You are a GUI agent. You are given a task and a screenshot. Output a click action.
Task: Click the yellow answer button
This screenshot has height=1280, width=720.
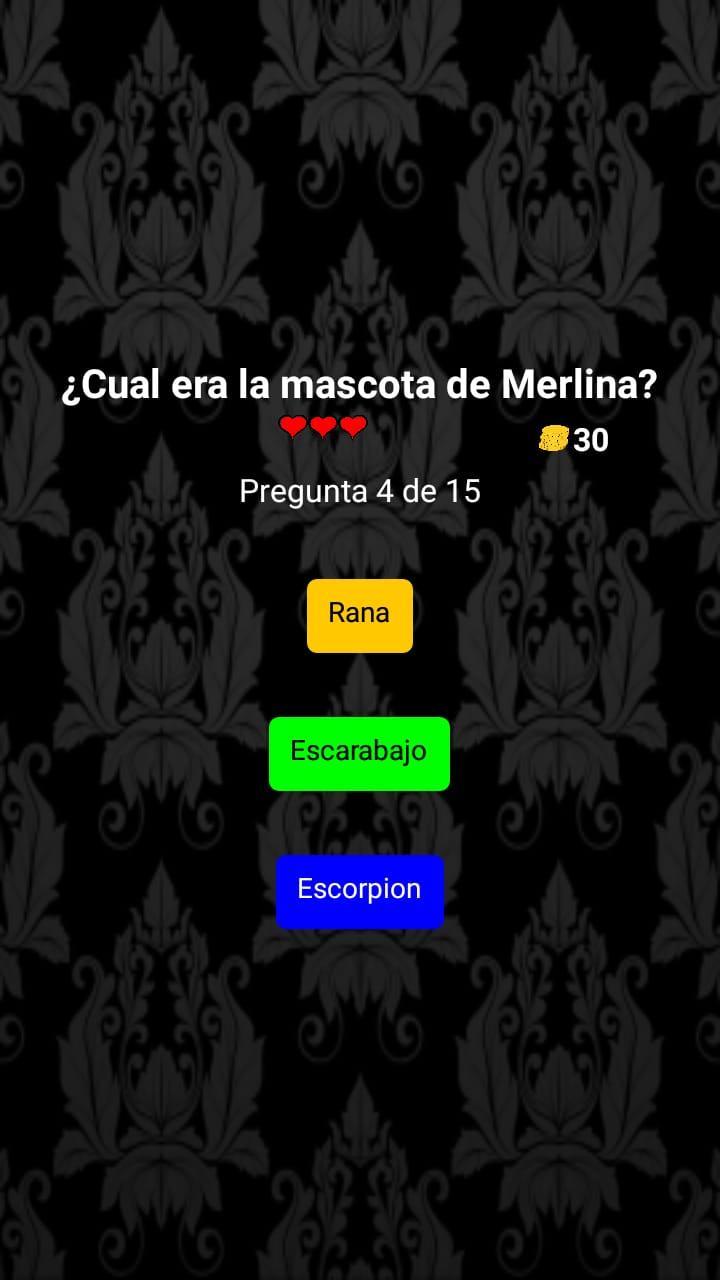click(x=359, y=614)
